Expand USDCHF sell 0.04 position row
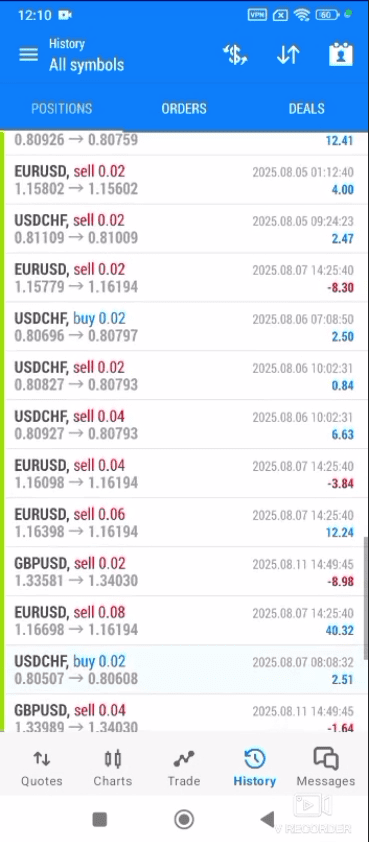The width and height of the screenshot is (369, 842). tap(184, 425)
